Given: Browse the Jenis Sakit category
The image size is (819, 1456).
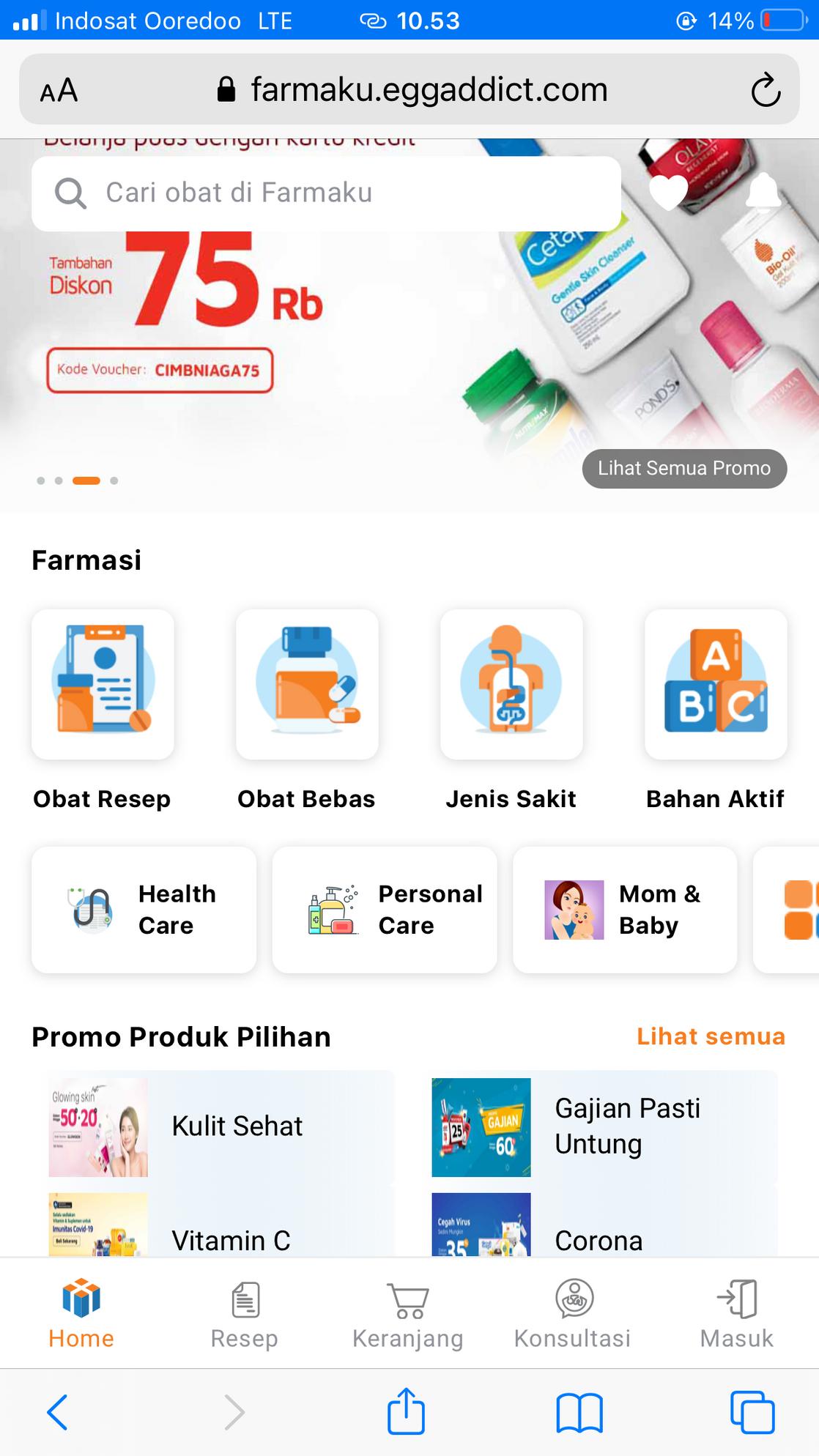Looking at the screenshot, I should (x=511, y=685).
